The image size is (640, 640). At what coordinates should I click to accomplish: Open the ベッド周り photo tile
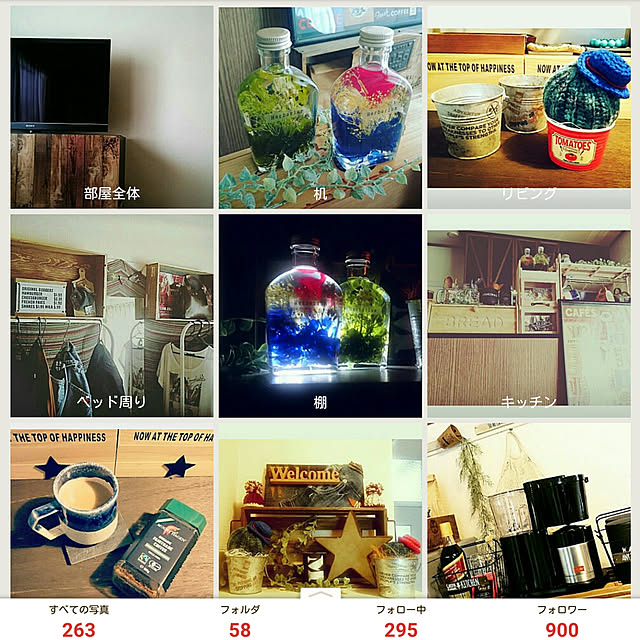111,315
